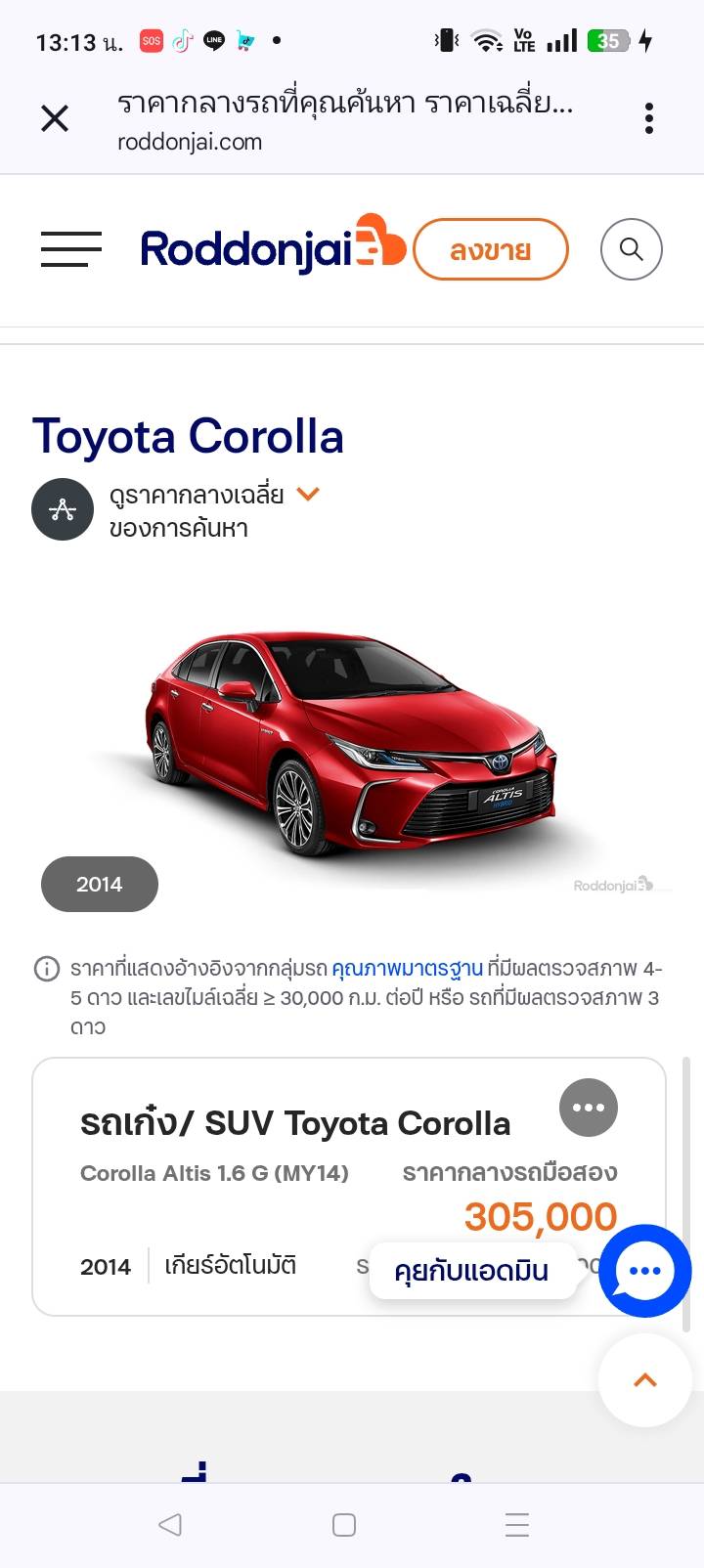The image size is (704, 1568).
Task: Expand ดูราคากลางเฉลี่ย ของการค้นหา dropdown
Action: [x=308, y=495]
